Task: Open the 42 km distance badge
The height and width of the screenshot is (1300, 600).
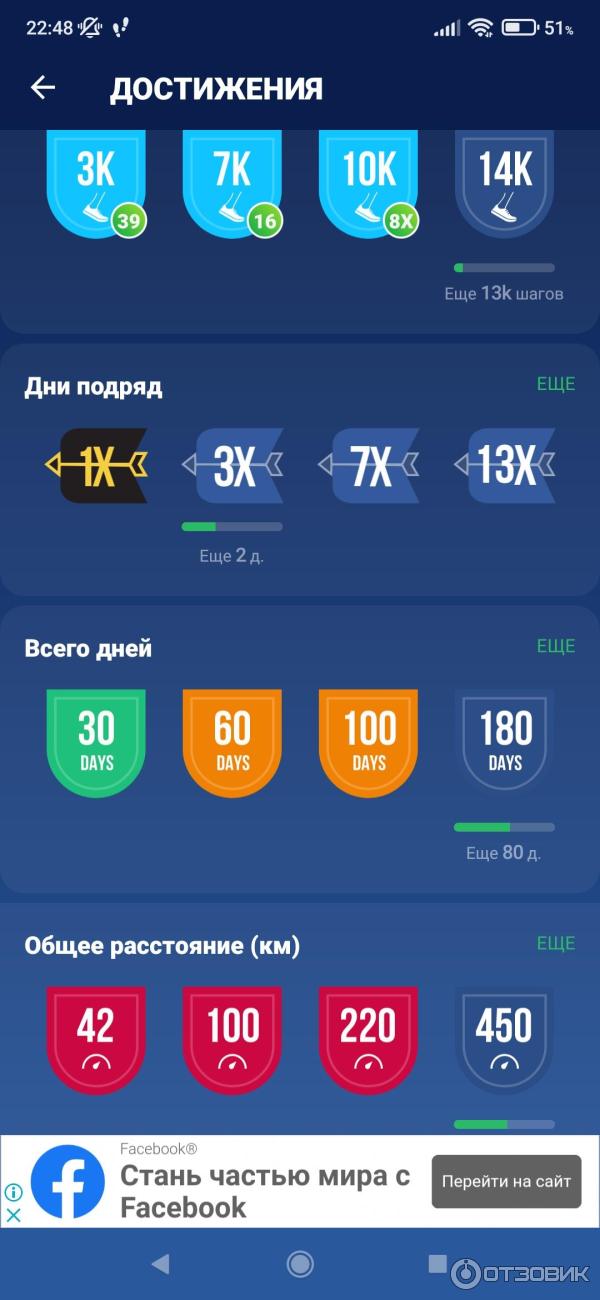Action: [96, 1038]
